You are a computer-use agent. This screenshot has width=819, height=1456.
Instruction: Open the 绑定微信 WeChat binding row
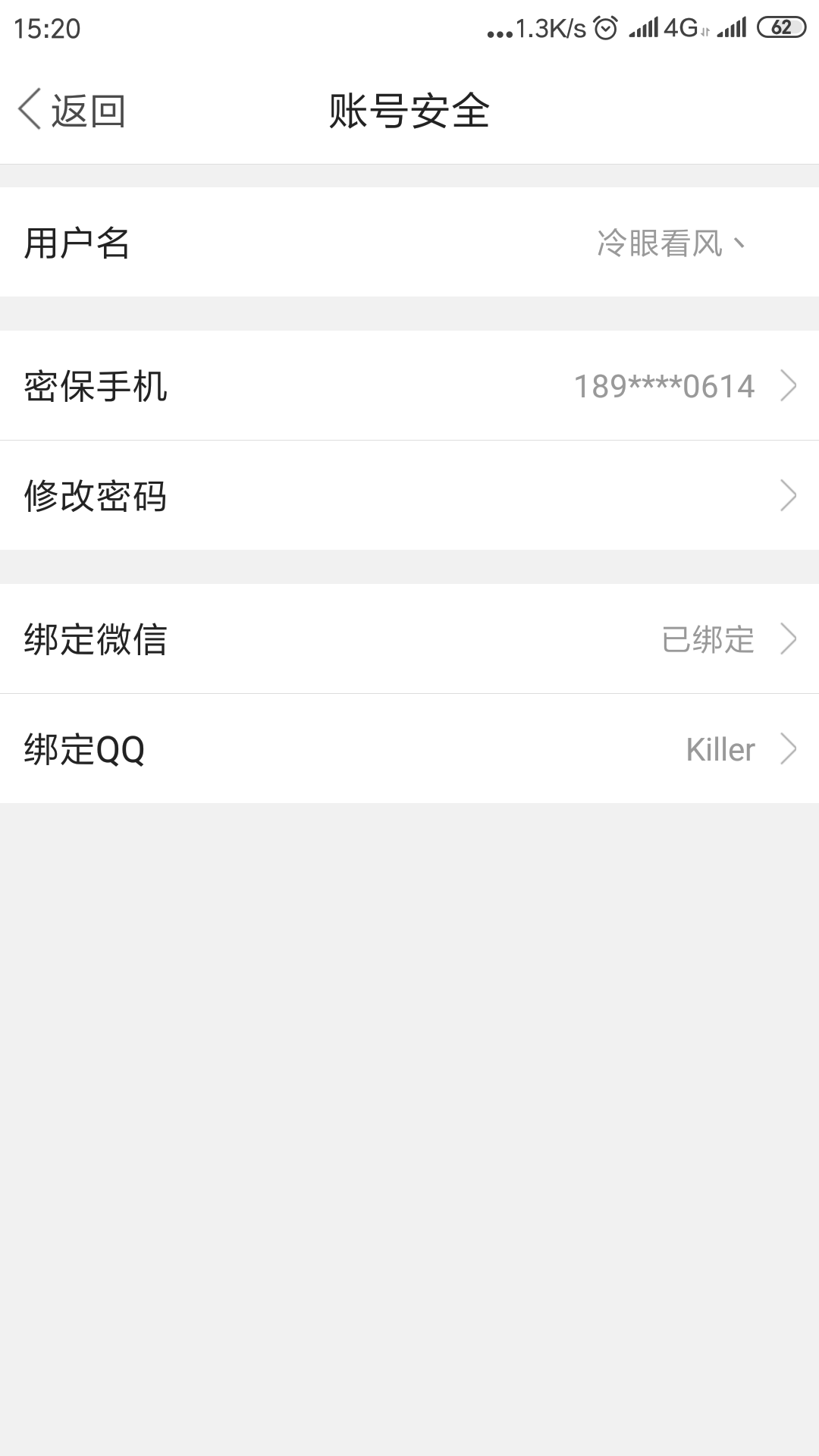coord(409,639)
